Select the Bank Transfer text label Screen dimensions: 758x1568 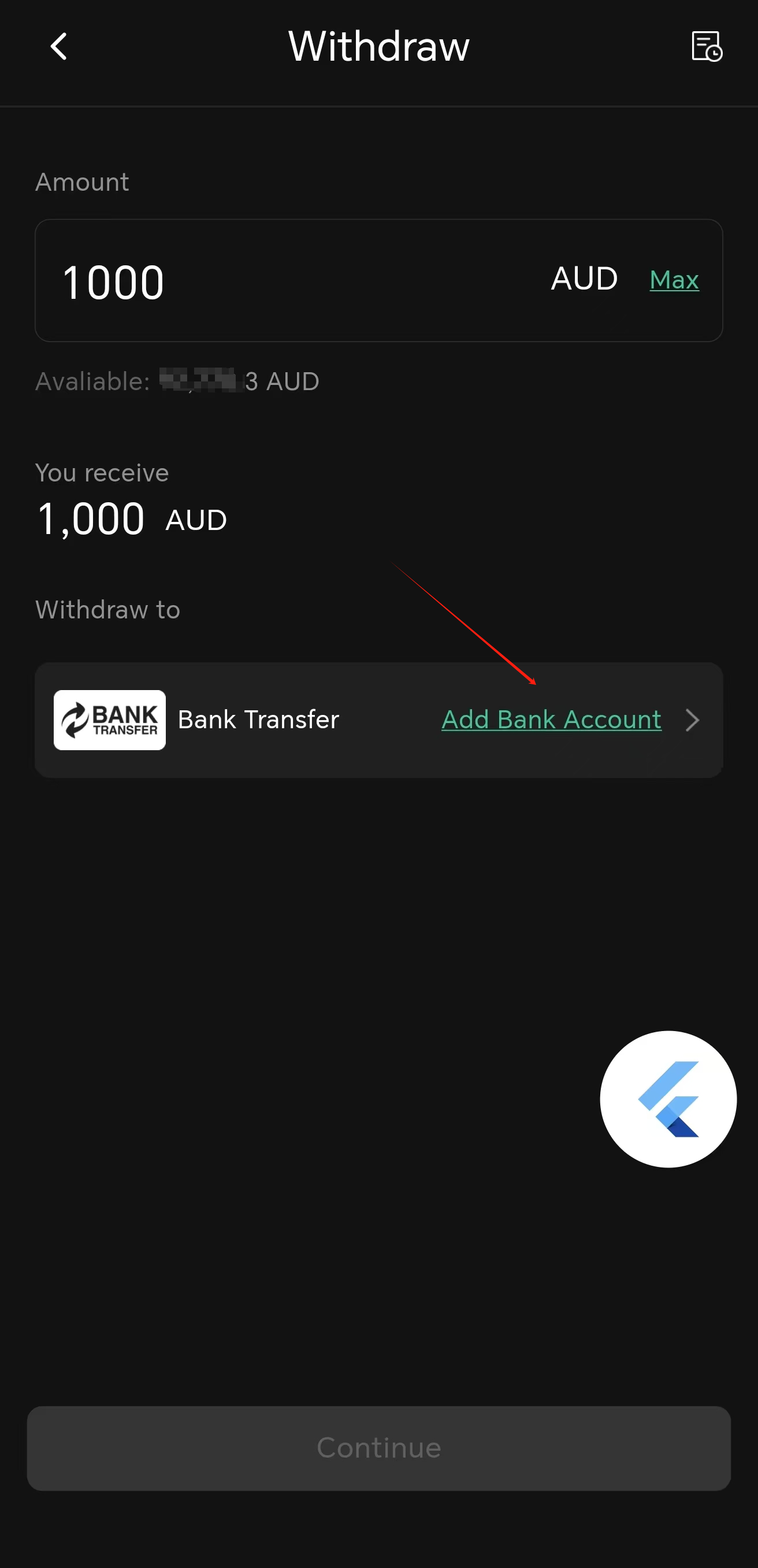[x=258, y=720]
